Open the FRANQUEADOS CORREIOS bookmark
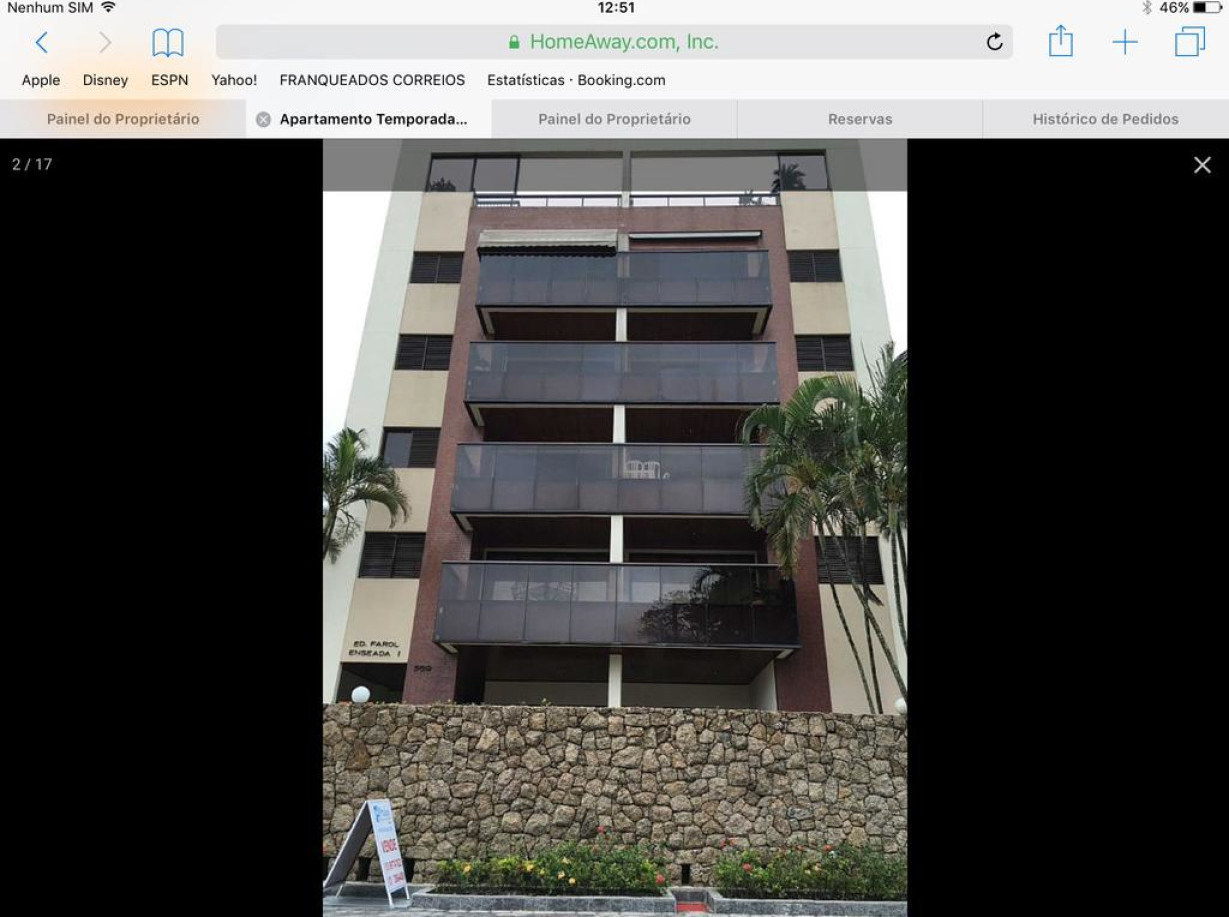 click(372, 80)
